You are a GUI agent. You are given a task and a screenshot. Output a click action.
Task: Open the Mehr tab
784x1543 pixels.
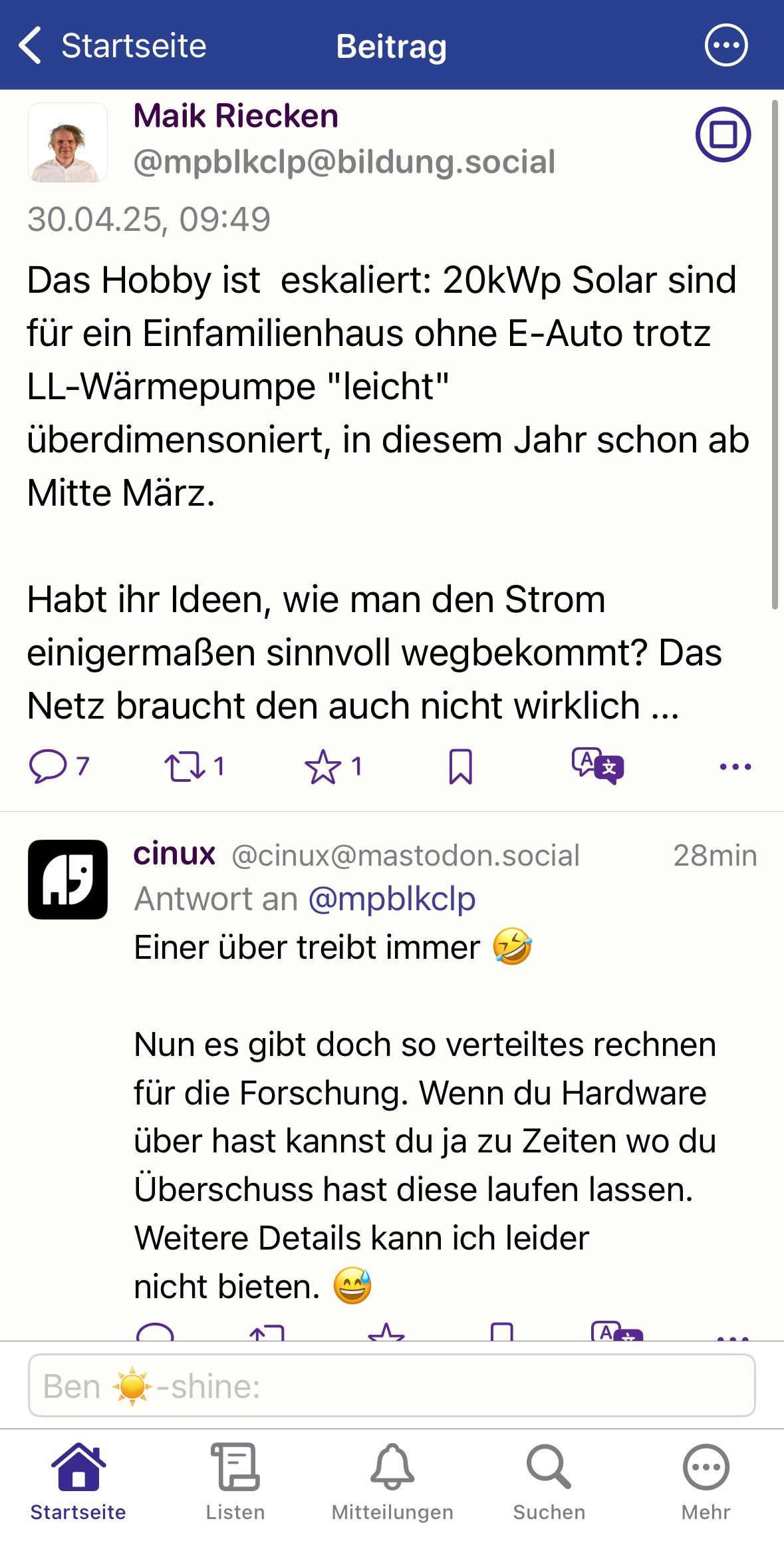[706, 1483]
